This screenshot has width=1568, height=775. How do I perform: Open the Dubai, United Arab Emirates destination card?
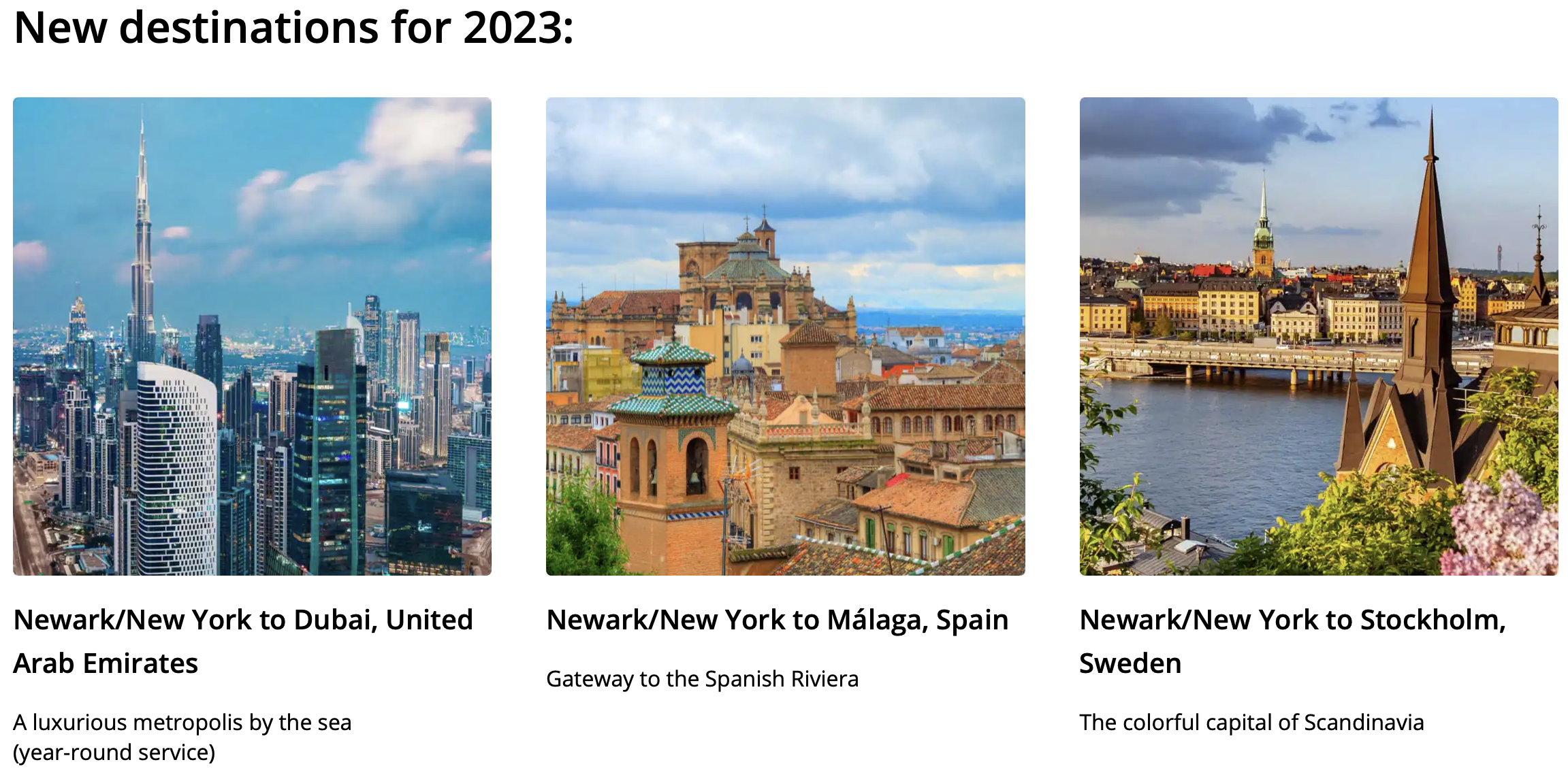[x=252, y=337]
